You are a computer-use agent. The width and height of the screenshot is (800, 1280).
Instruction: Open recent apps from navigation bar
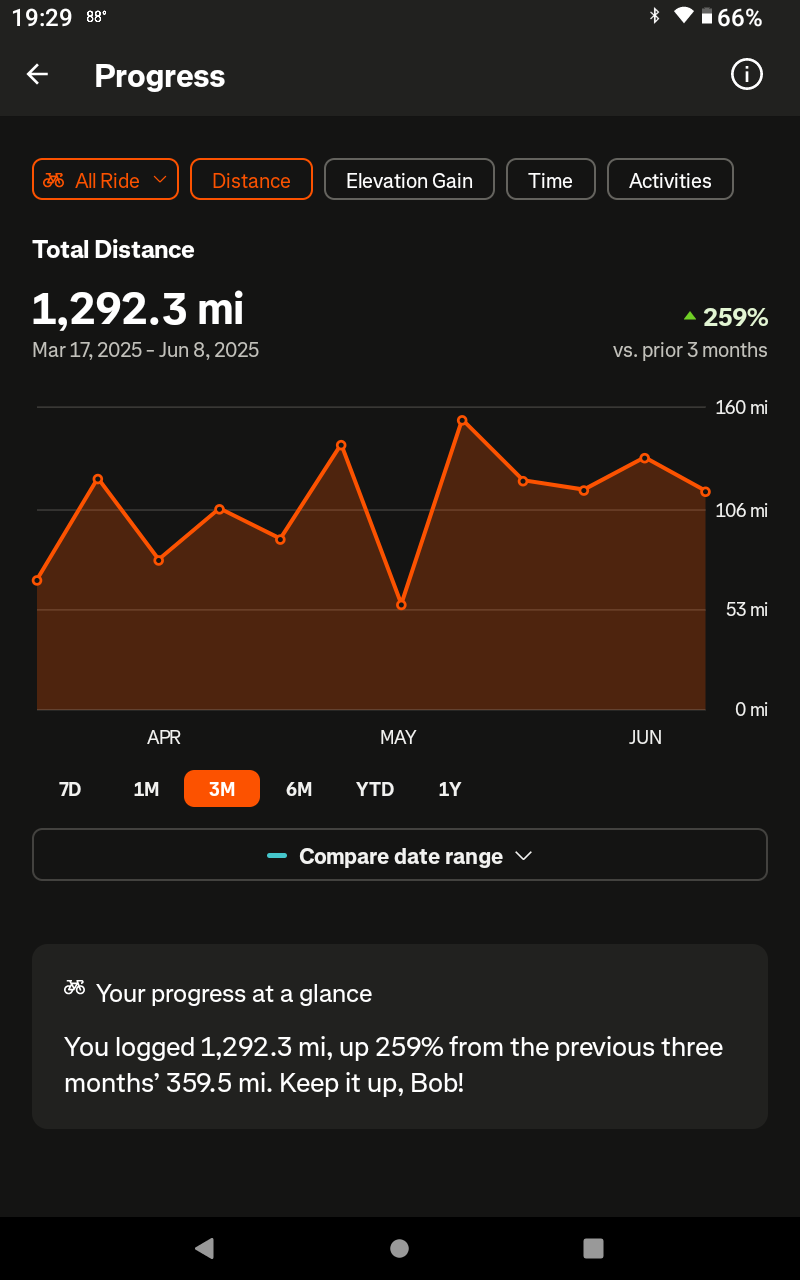tap(593, 1248)
